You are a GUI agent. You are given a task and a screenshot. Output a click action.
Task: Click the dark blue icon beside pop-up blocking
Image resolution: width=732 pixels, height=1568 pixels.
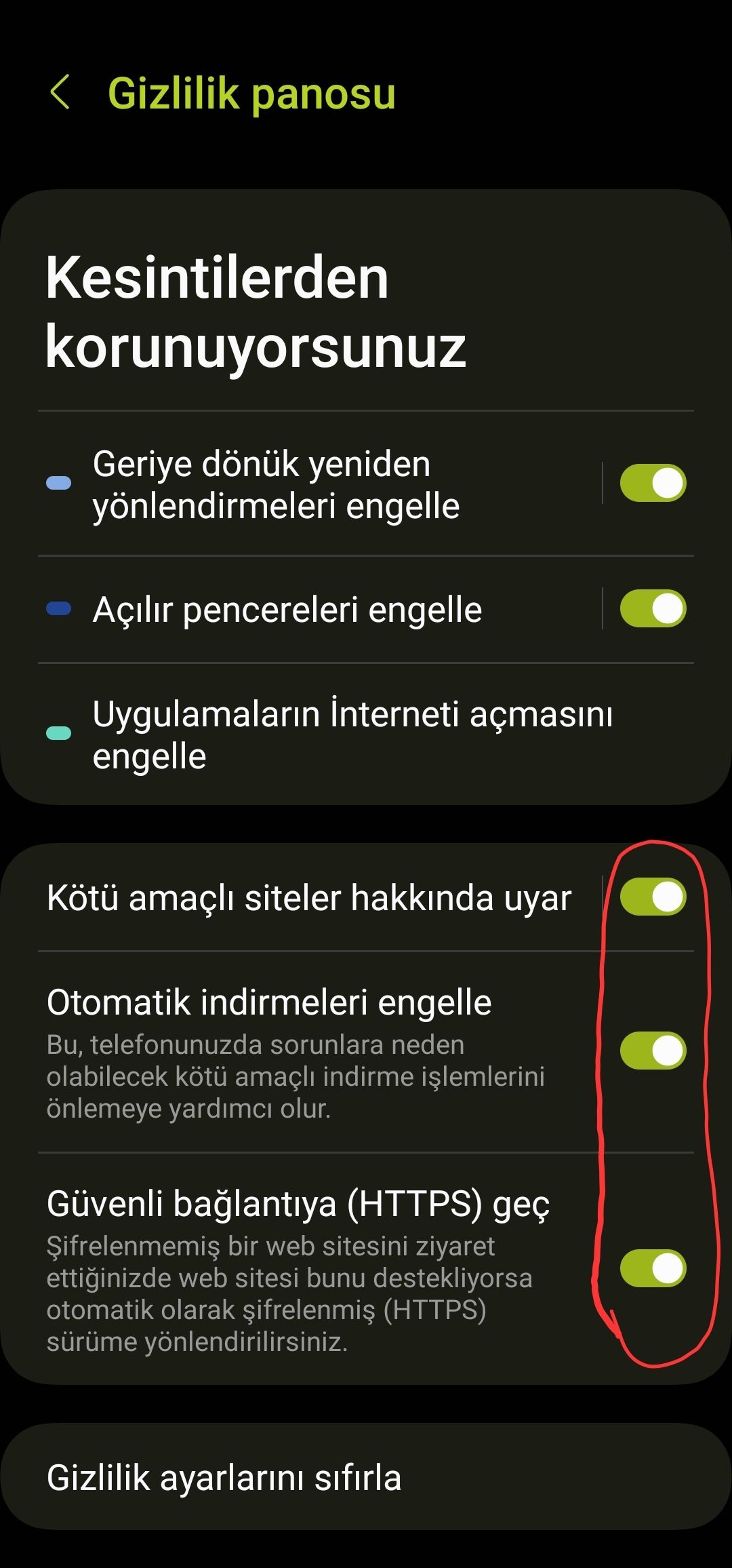(58, 609)
